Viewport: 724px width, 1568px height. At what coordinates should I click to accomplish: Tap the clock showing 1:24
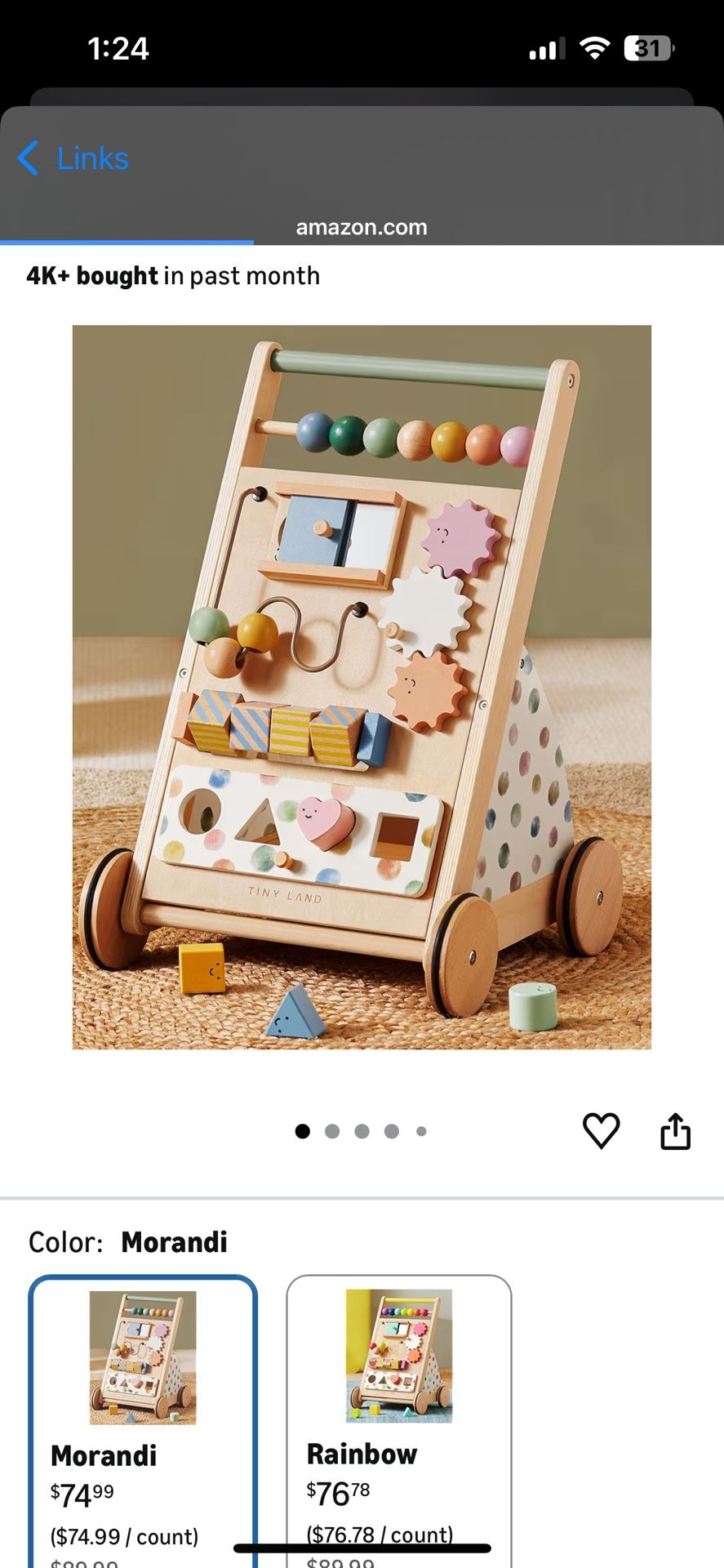point(118,49)
